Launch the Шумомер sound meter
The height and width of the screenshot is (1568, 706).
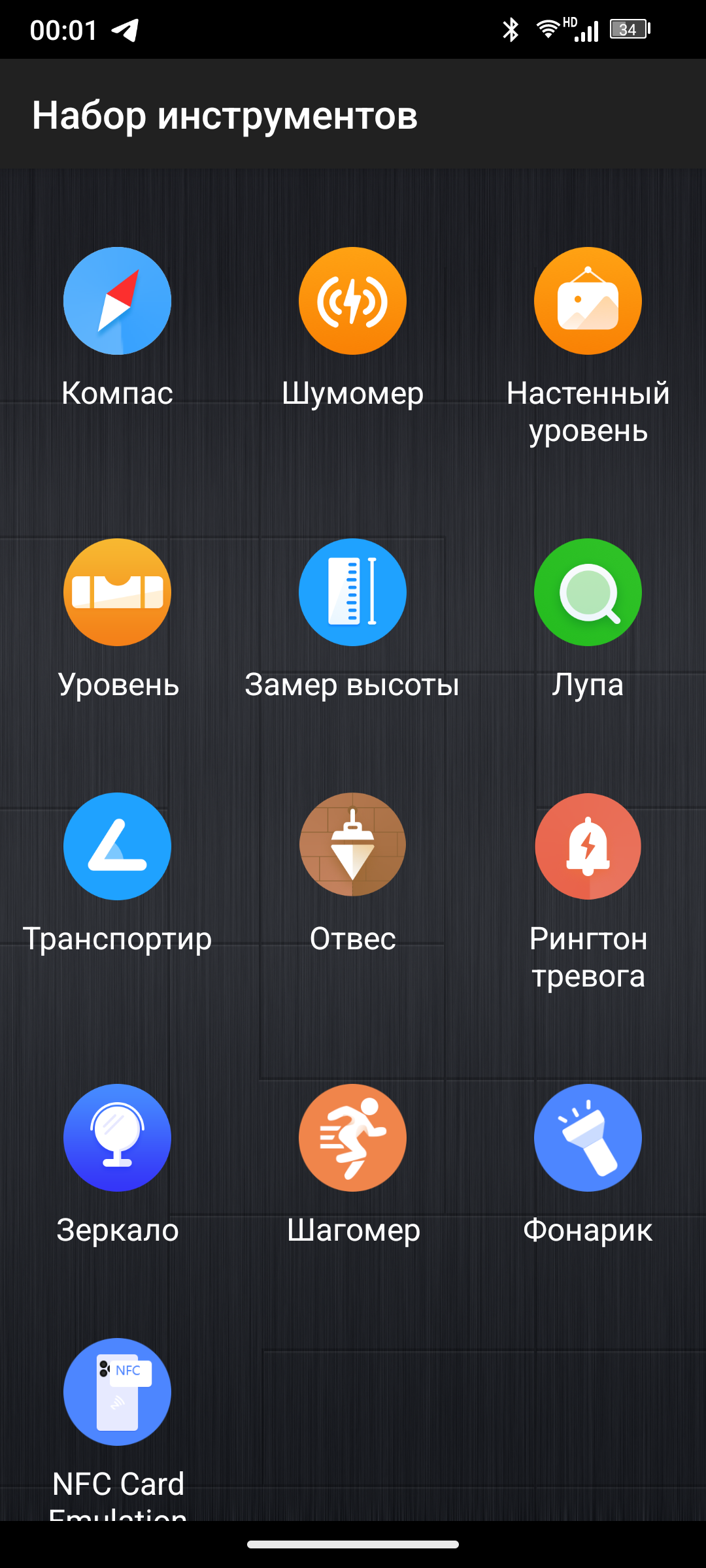click(352, 301)
